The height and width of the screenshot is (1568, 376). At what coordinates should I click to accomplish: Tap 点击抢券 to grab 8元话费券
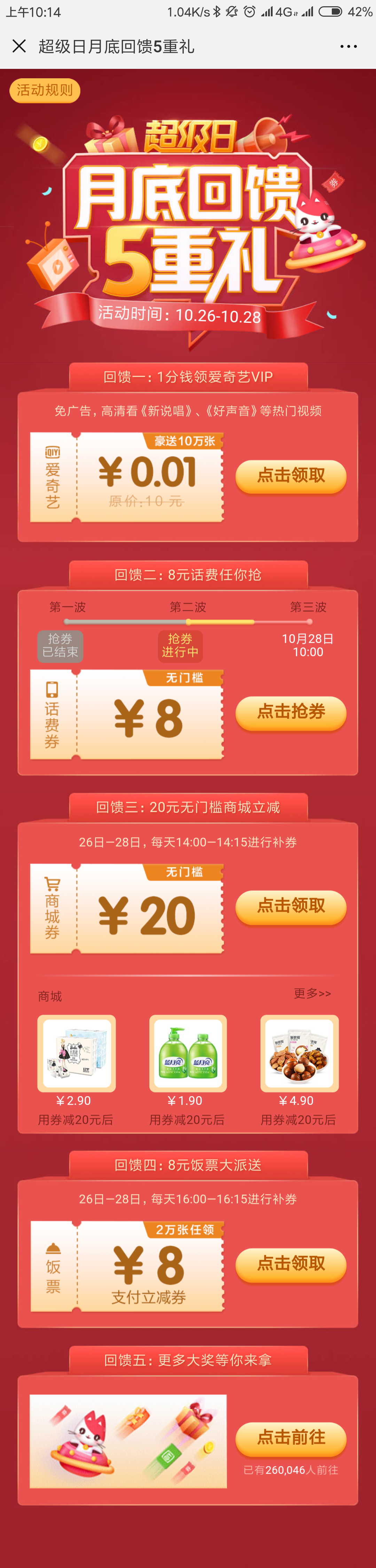coord(291,712)
